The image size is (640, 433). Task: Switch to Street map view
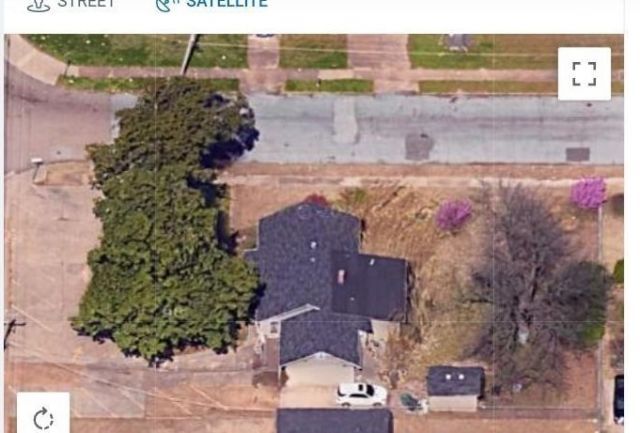coord(72,4)
